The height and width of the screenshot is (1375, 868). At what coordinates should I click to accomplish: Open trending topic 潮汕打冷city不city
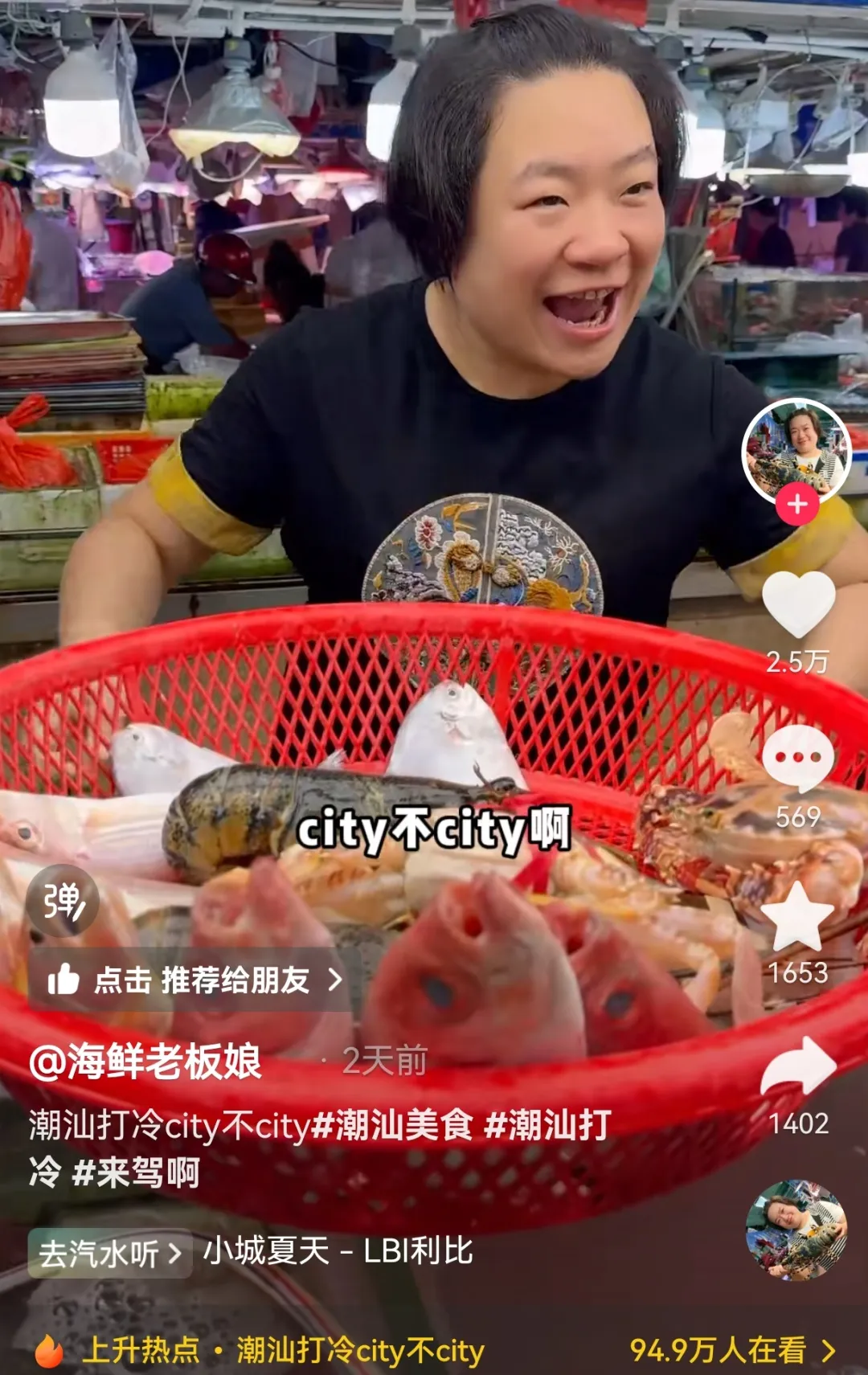point(360,1351)
